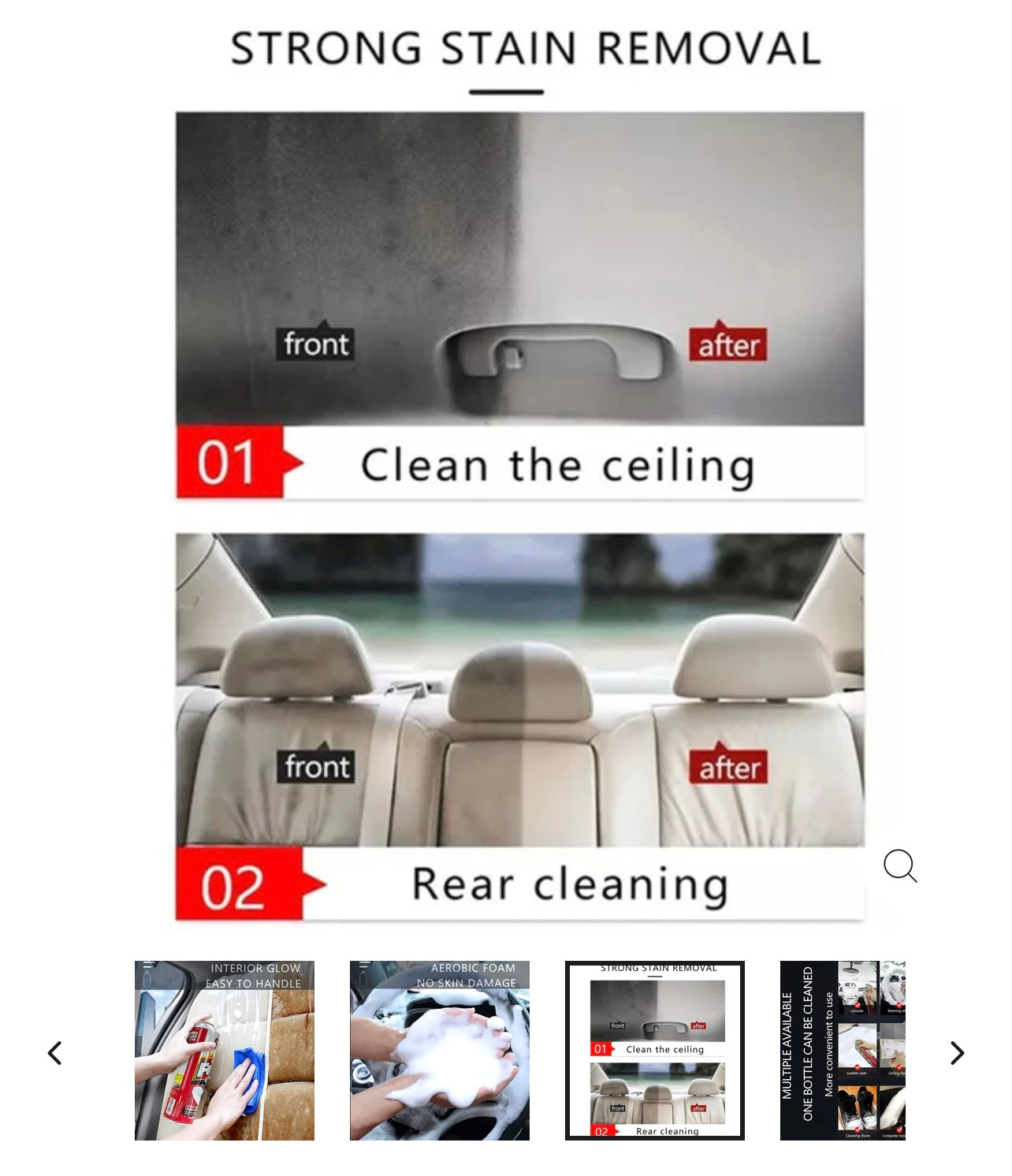
Task: Click the left carousel arrow
Action: point(54,1051)
